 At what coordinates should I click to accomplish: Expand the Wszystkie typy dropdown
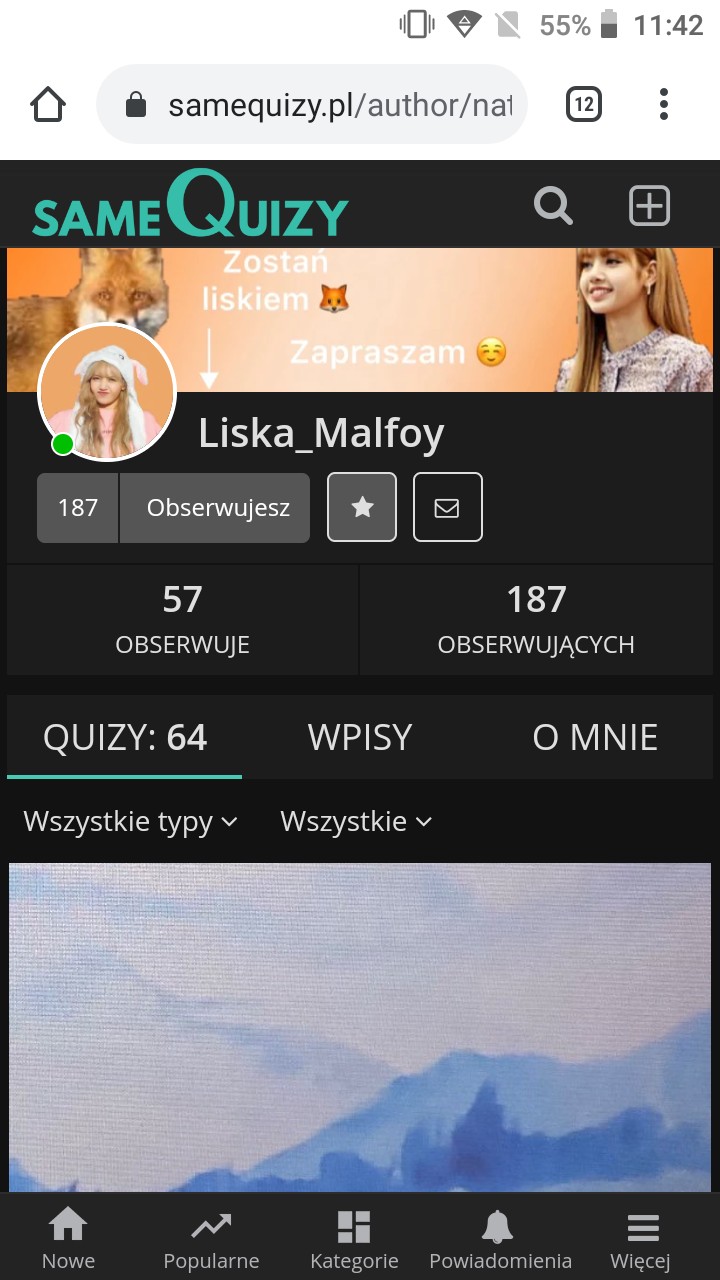130,822
